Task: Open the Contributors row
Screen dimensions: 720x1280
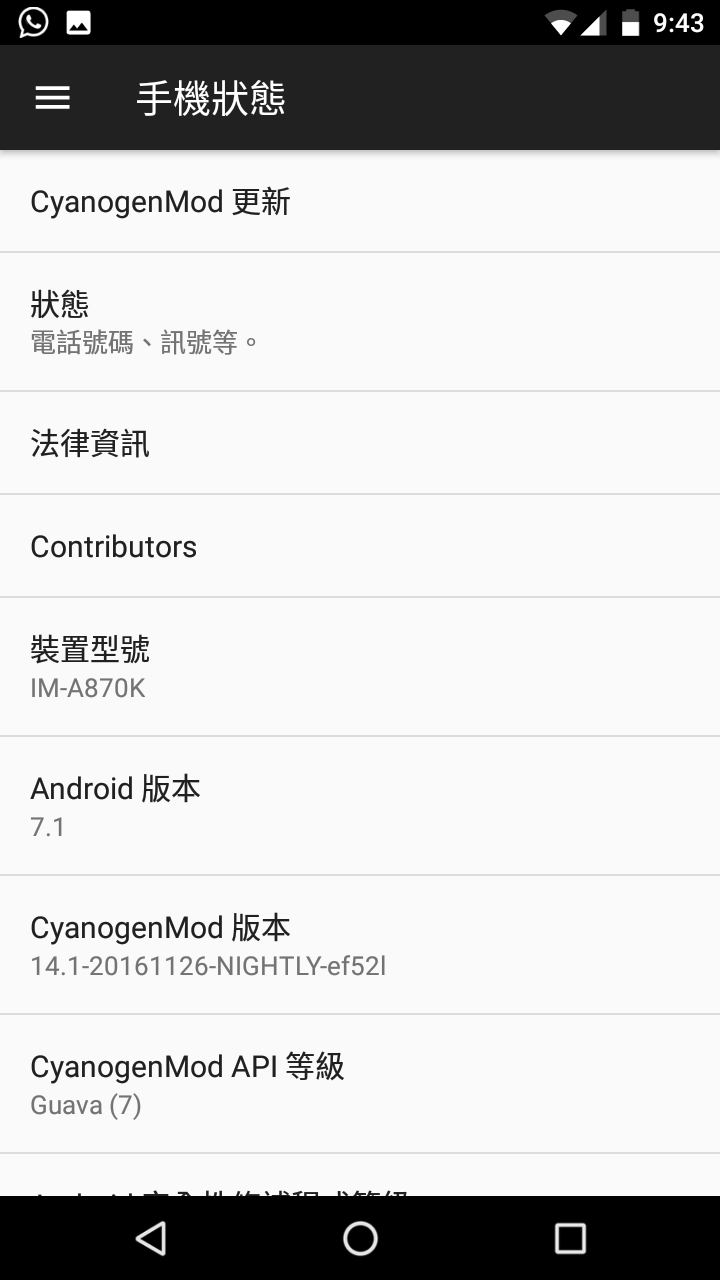Action: tap(360, 546)
